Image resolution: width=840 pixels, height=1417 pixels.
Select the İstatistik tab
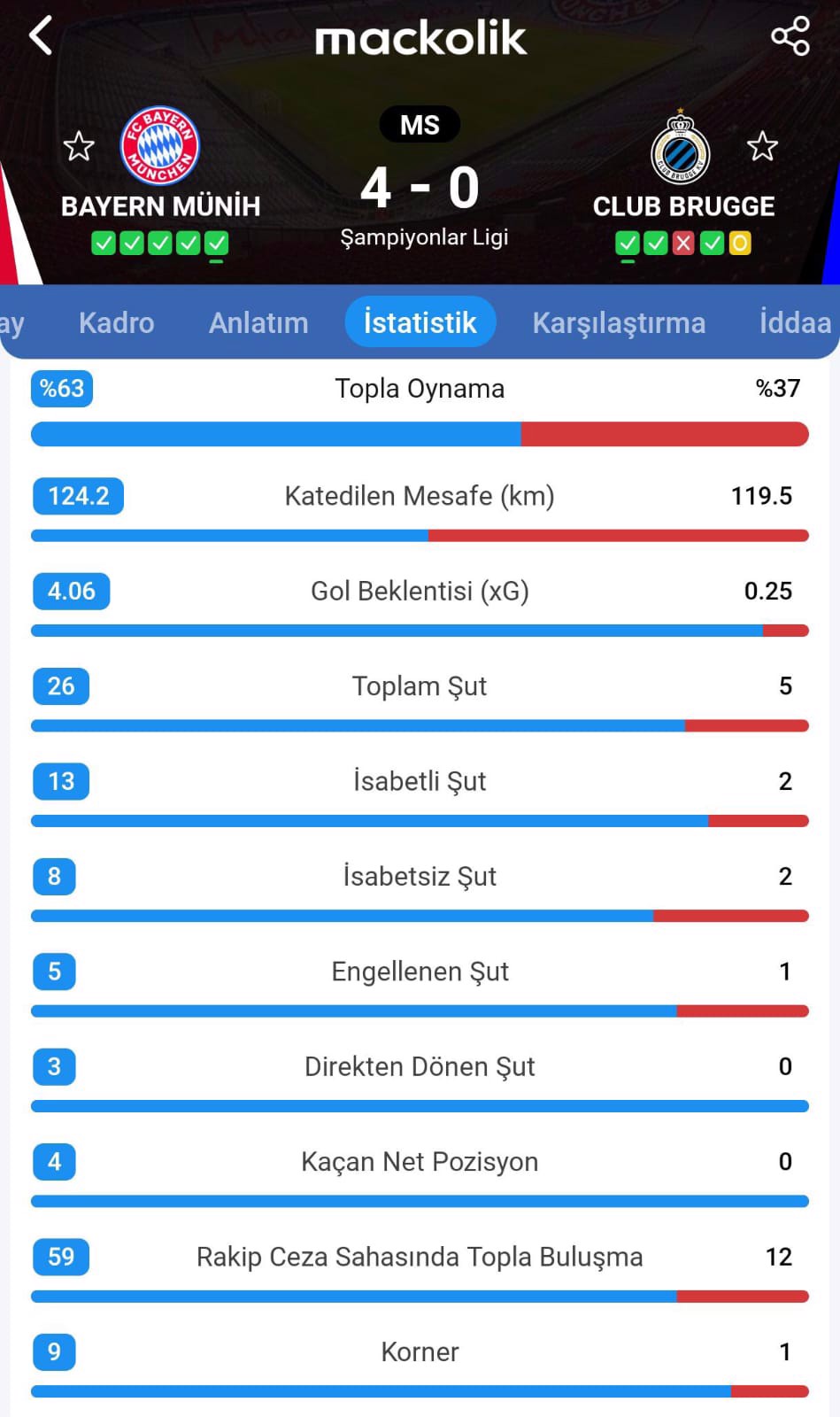coord(420,322)
